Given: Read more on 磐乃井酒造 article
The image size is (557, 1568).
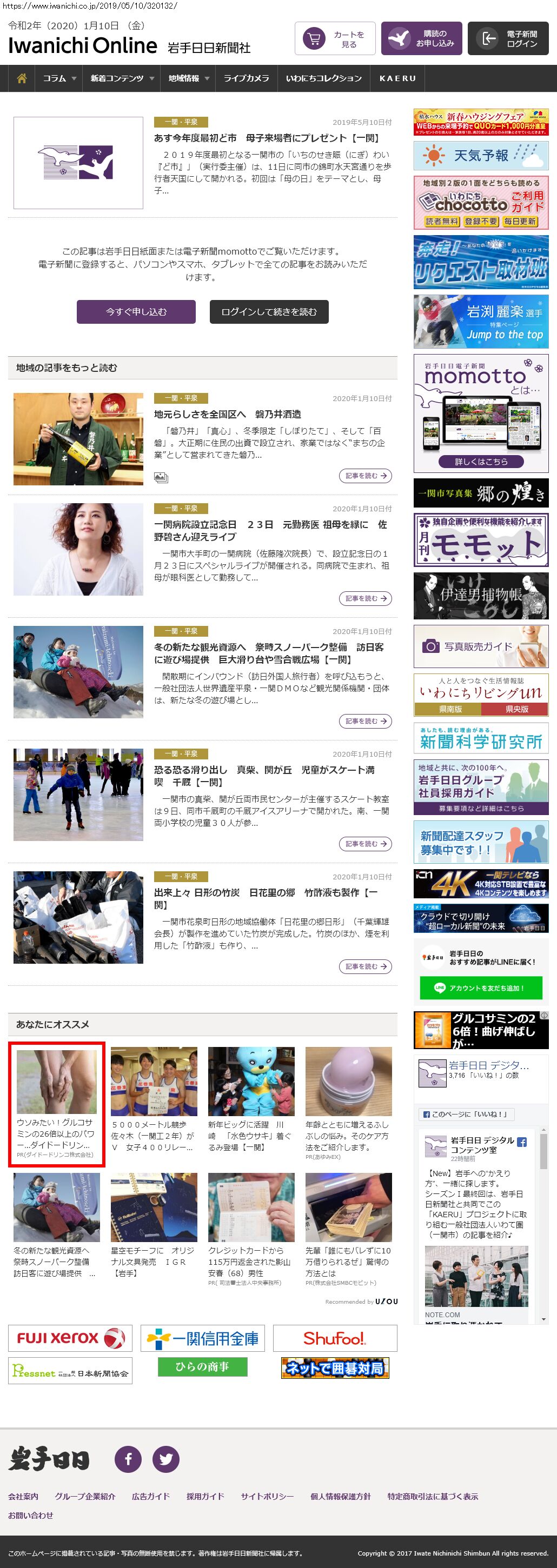Looking at the screenshot, I should click(364, 476).
